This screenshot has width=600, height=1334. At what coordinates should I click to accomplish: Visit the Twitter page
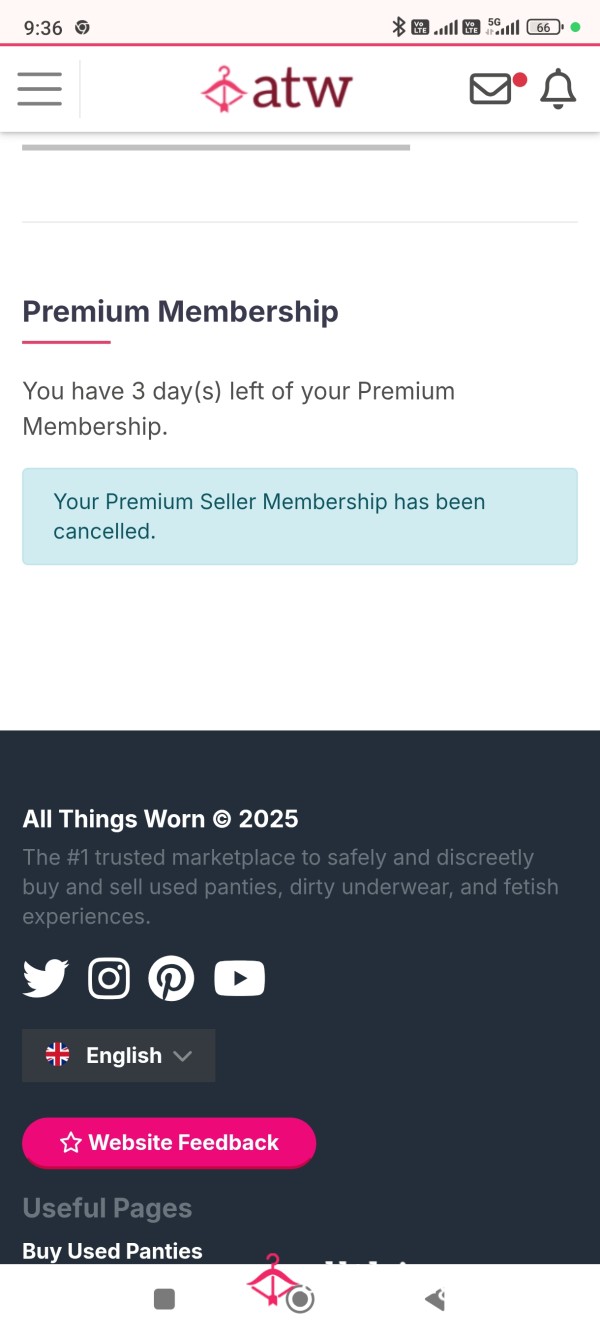pos(46,978)
